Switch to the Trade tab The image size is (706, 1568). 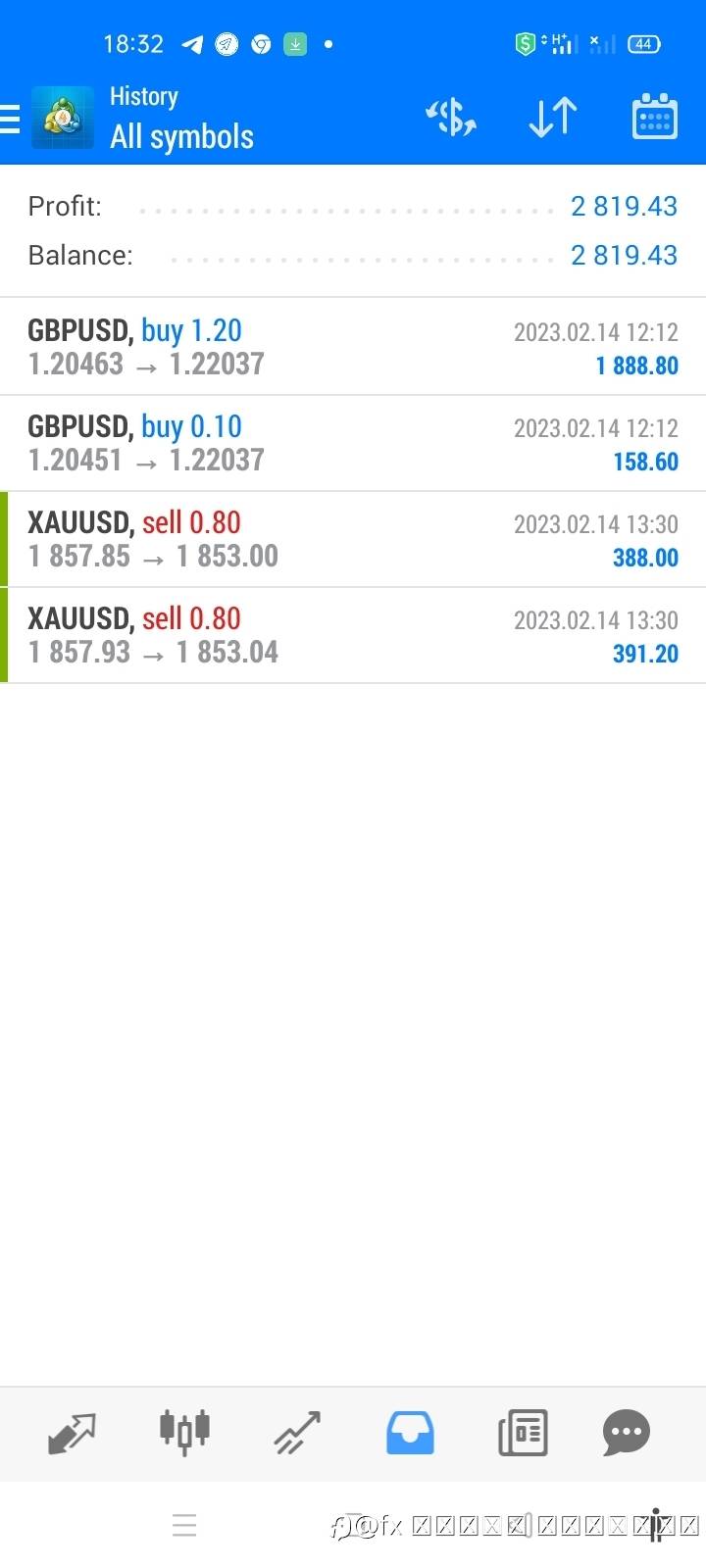click(297, 1433)
